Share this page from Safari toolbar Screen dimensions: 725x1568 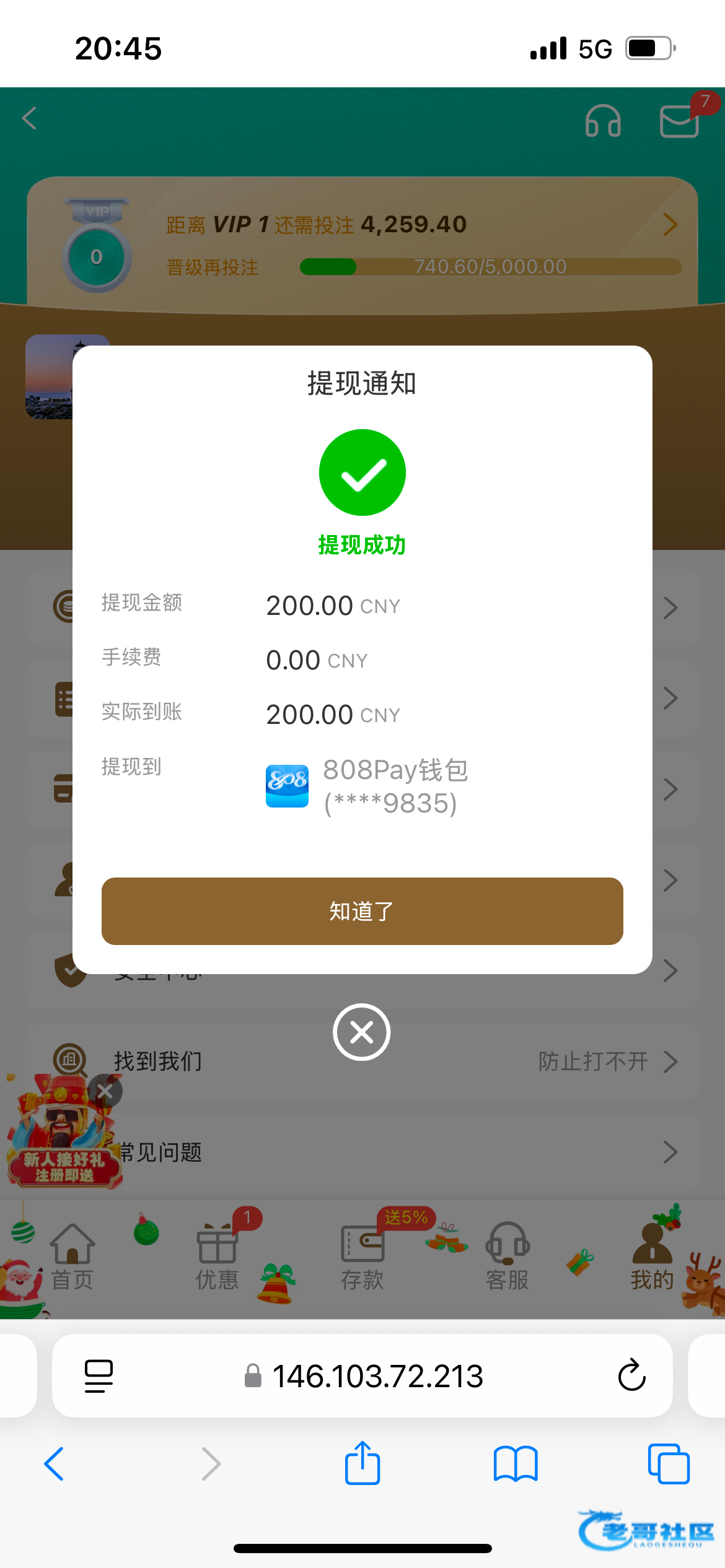(x=362, y=1464)
